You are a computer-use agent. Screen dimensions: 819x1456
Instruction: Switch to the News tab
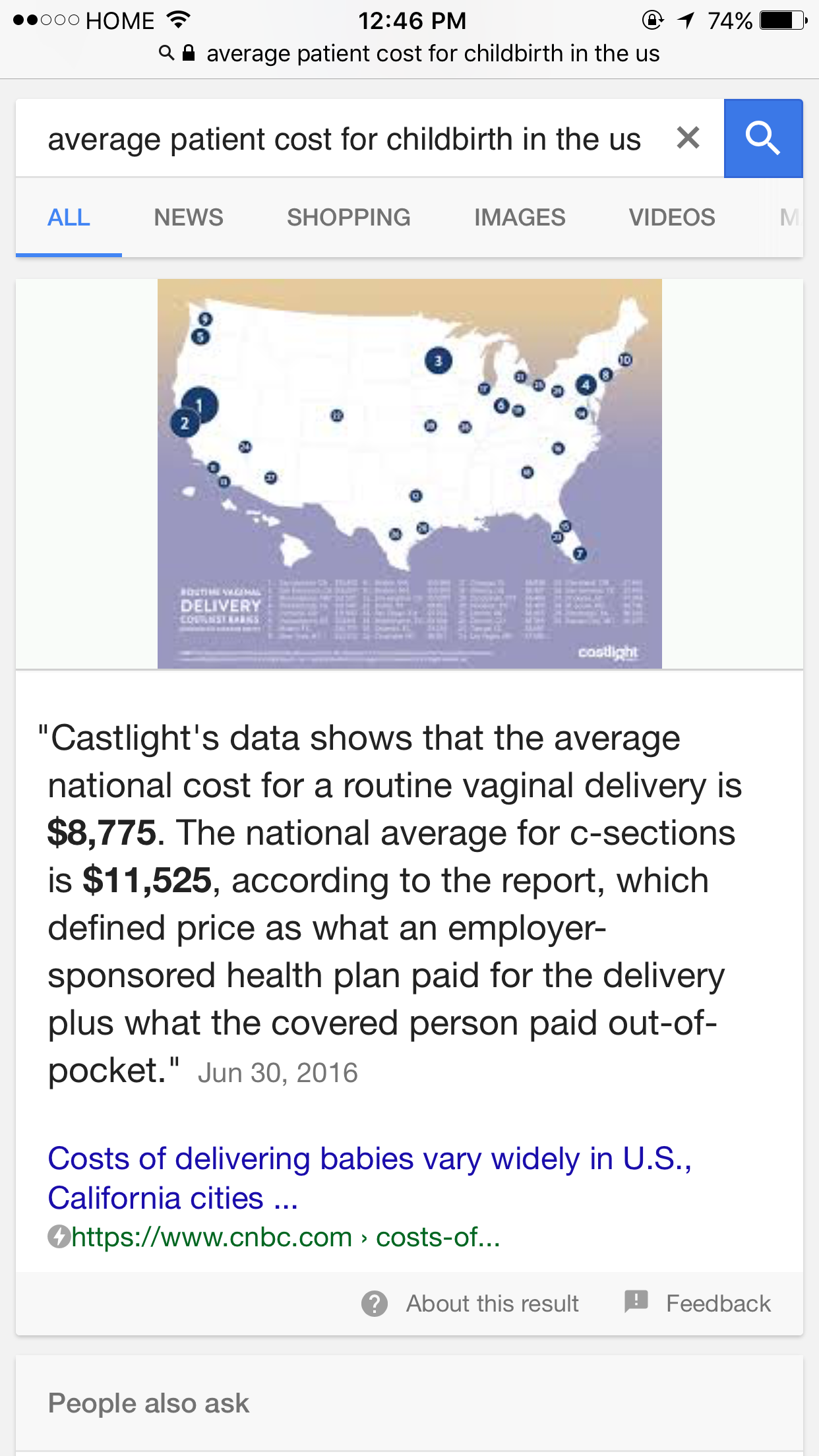click(x=188, y=218)
